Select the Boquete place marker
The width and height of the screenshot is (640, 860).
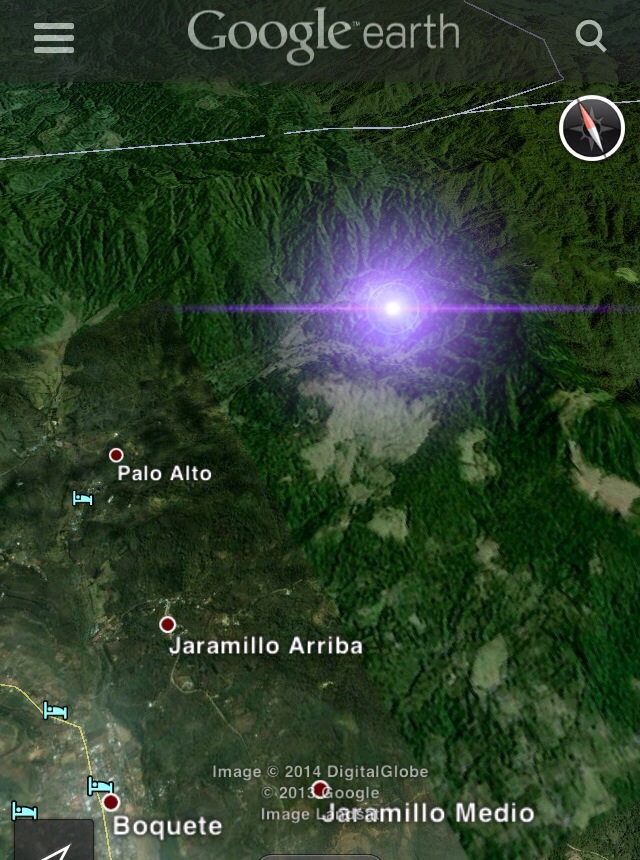click(x=111, y=802)
